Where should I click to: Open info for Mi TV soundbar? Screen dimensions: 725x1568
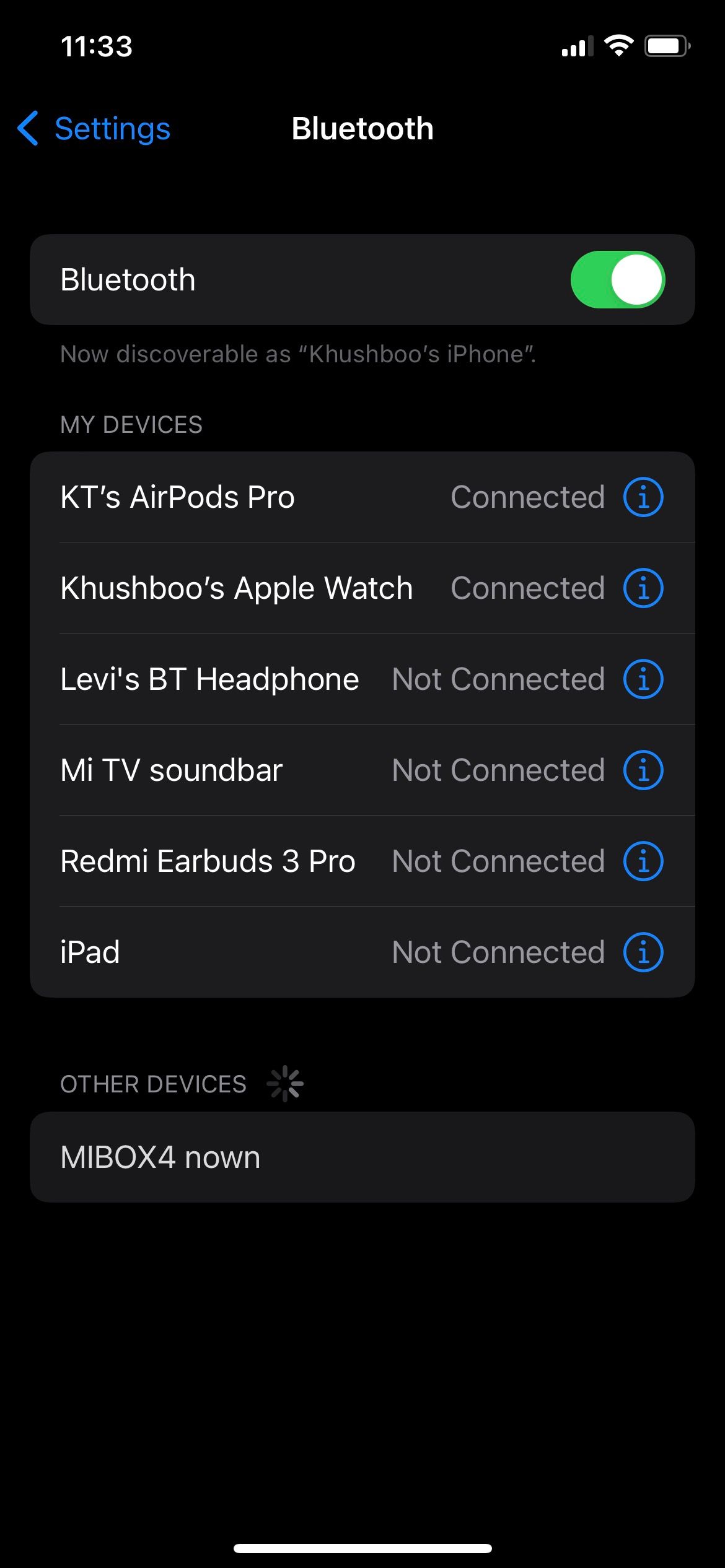(643, 770)
